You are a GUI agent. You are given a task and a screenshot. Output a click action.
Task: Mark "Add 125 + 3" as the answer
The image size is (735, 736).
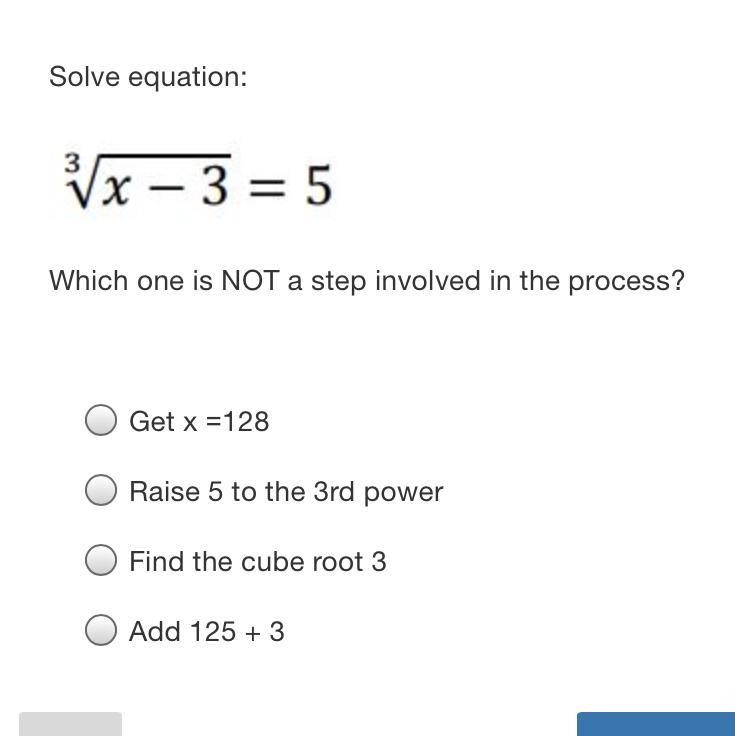[101, 631]
